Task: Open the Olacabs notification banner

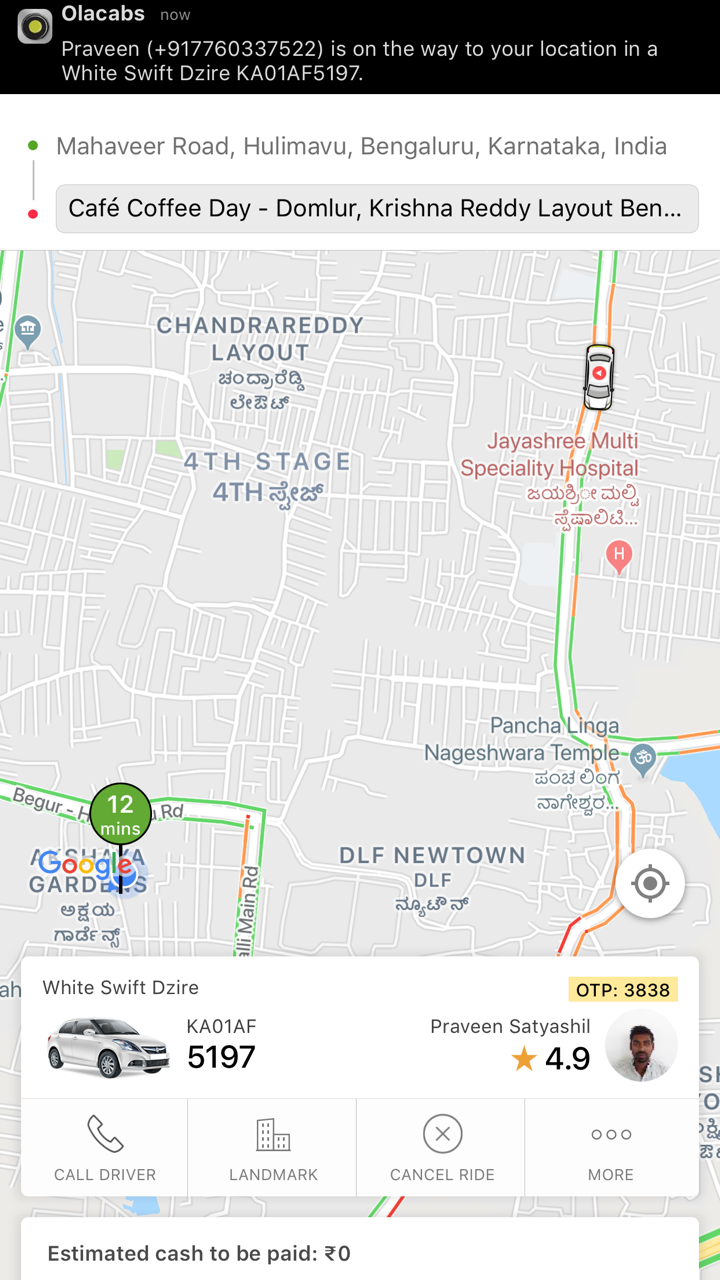Action: click(360, 47)
